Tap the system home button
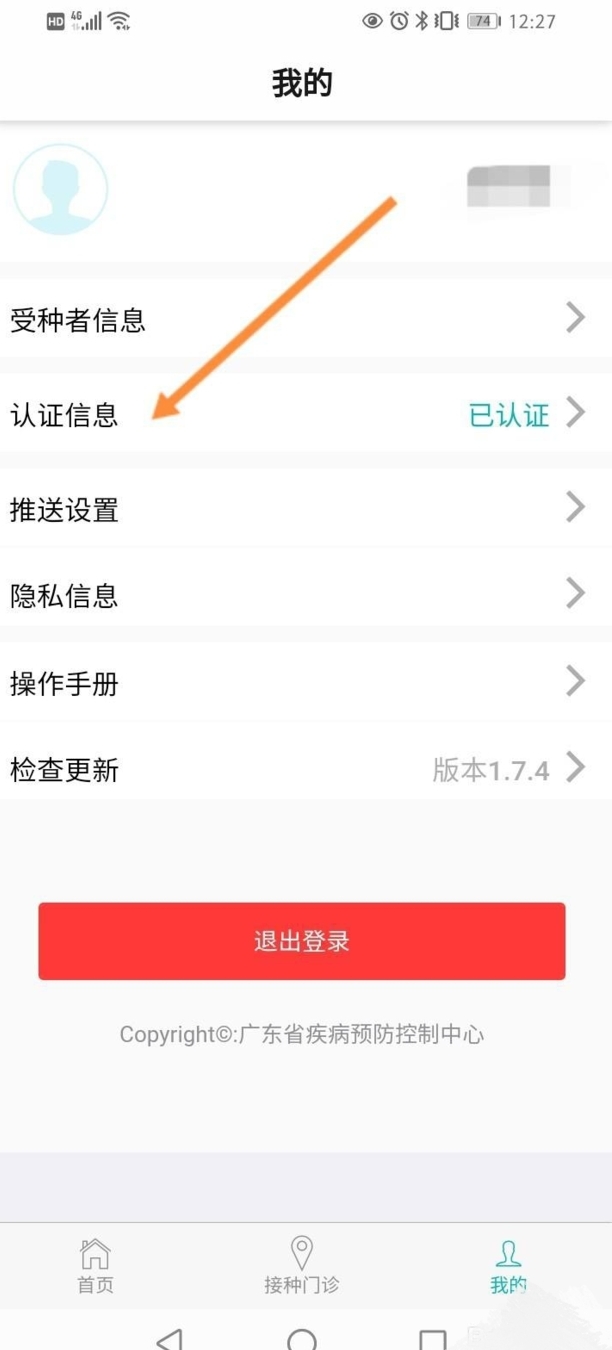 coord(301,1339)
